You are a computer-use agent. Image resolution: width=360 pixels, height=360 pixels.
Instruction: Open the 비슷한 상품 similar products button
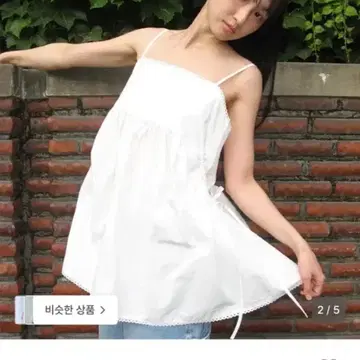[66, 310]
